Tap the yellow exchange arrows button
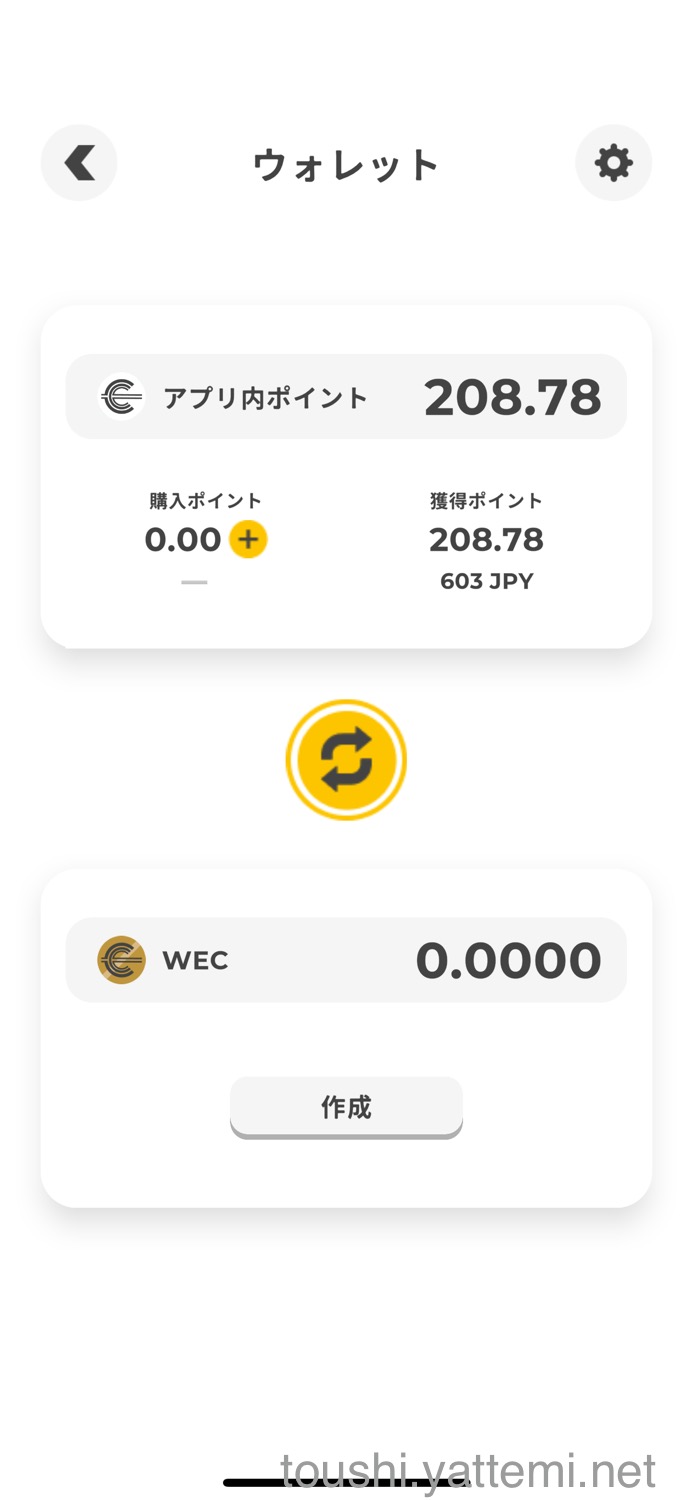Screen dimensions: 693x1500 (346, 760)
